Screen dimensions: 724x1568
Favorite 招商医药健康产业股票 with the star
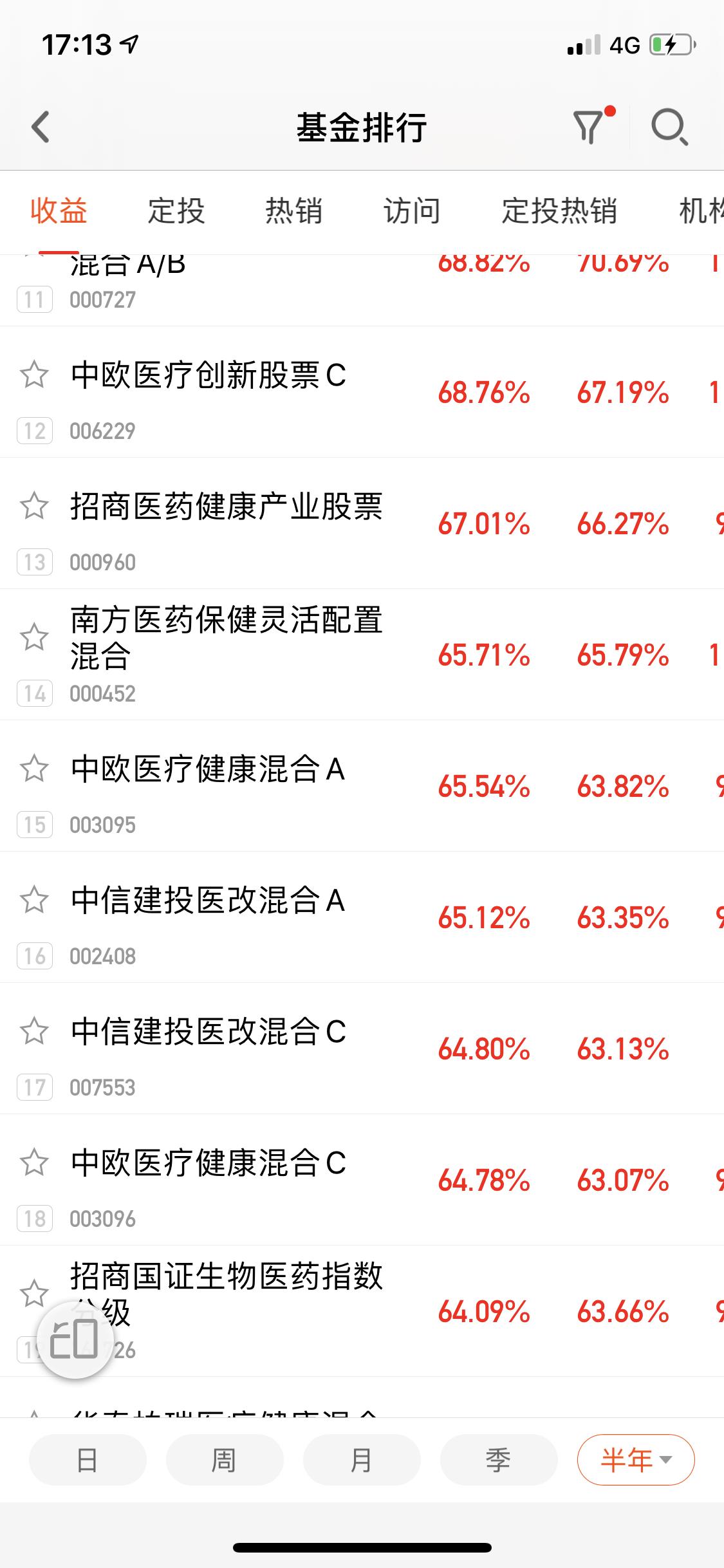coord(34,506)
